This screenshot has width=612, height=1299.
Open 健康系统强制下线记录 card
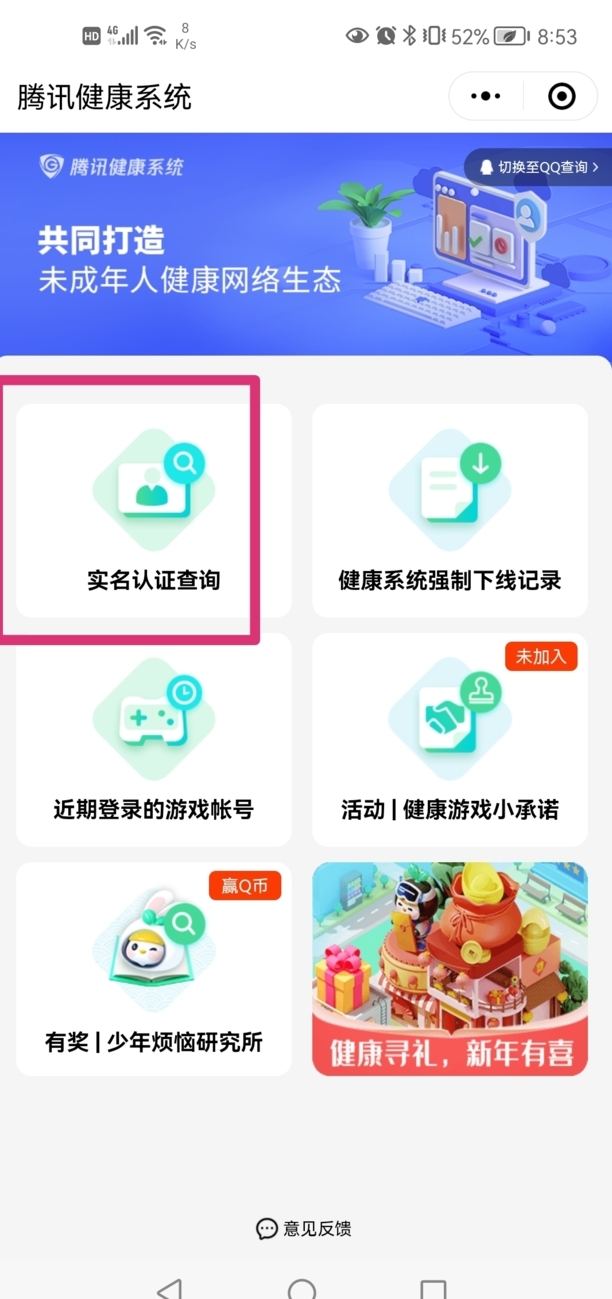tap(449, 511)
